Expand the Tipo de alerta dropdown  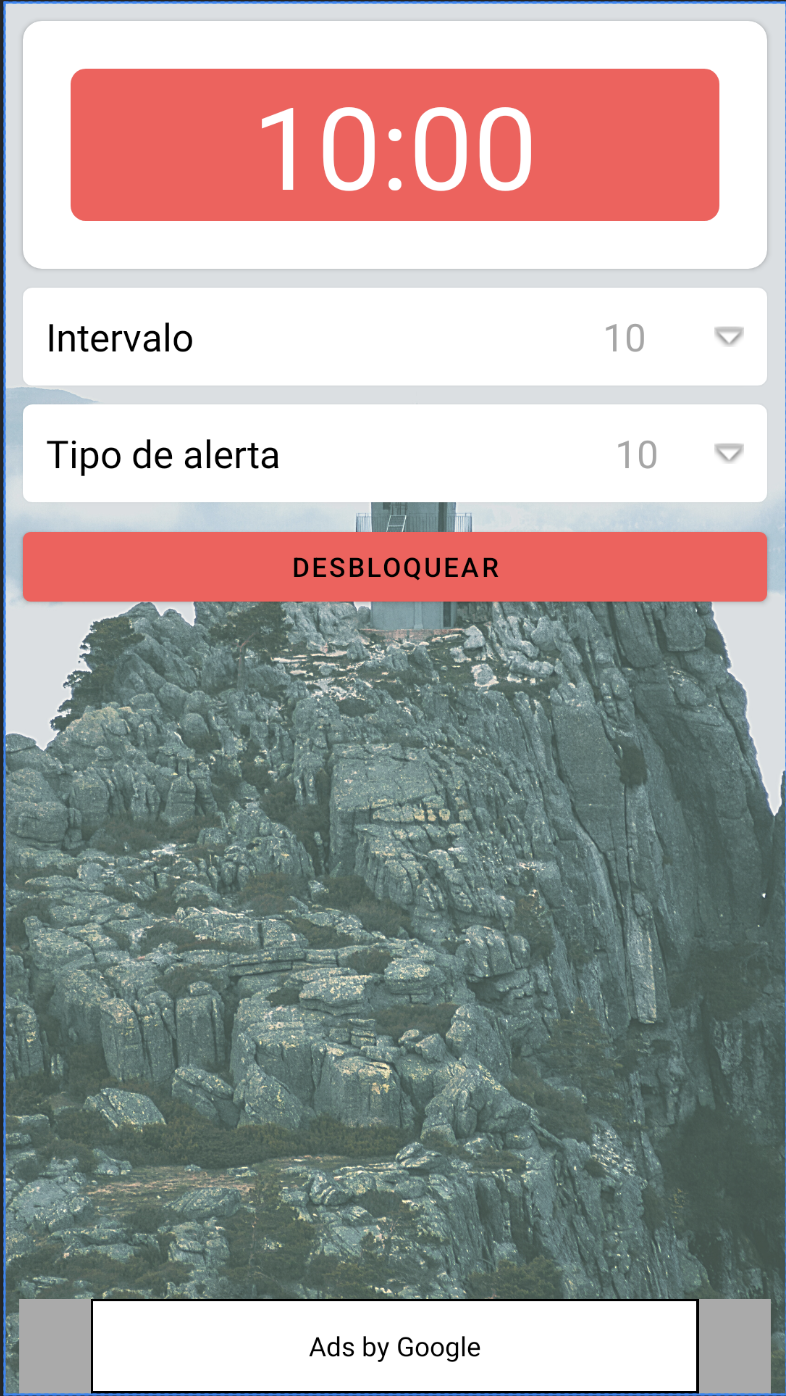pyautogui.click(x=728, y=454)
